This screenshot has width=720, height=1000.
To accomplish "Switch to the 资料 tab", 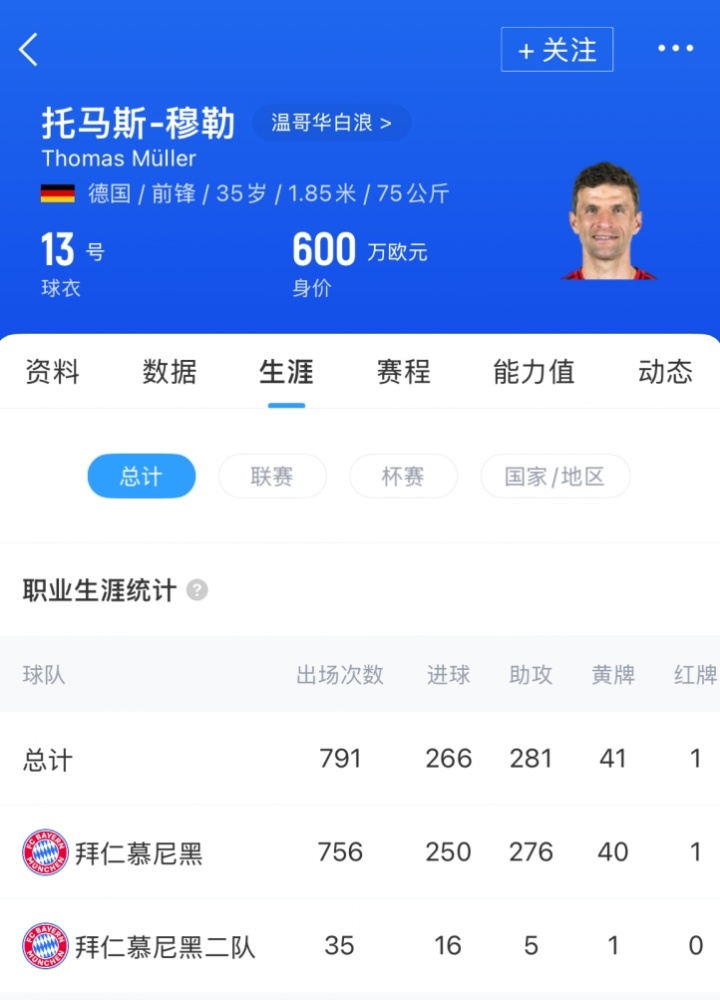I will click(52, 372).
